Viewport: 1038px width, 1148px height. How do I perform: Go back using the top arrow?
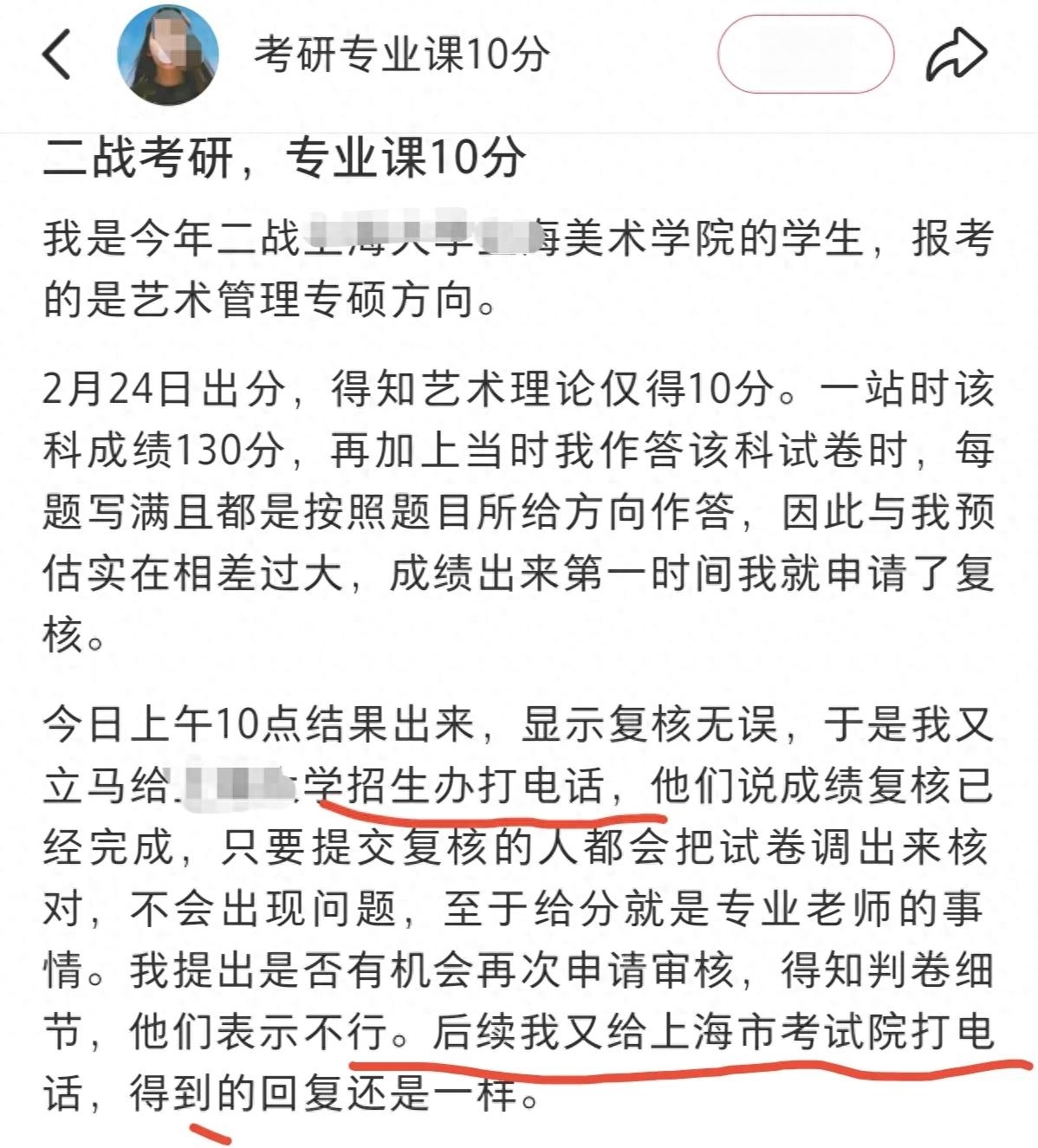[x=57, y=55]
